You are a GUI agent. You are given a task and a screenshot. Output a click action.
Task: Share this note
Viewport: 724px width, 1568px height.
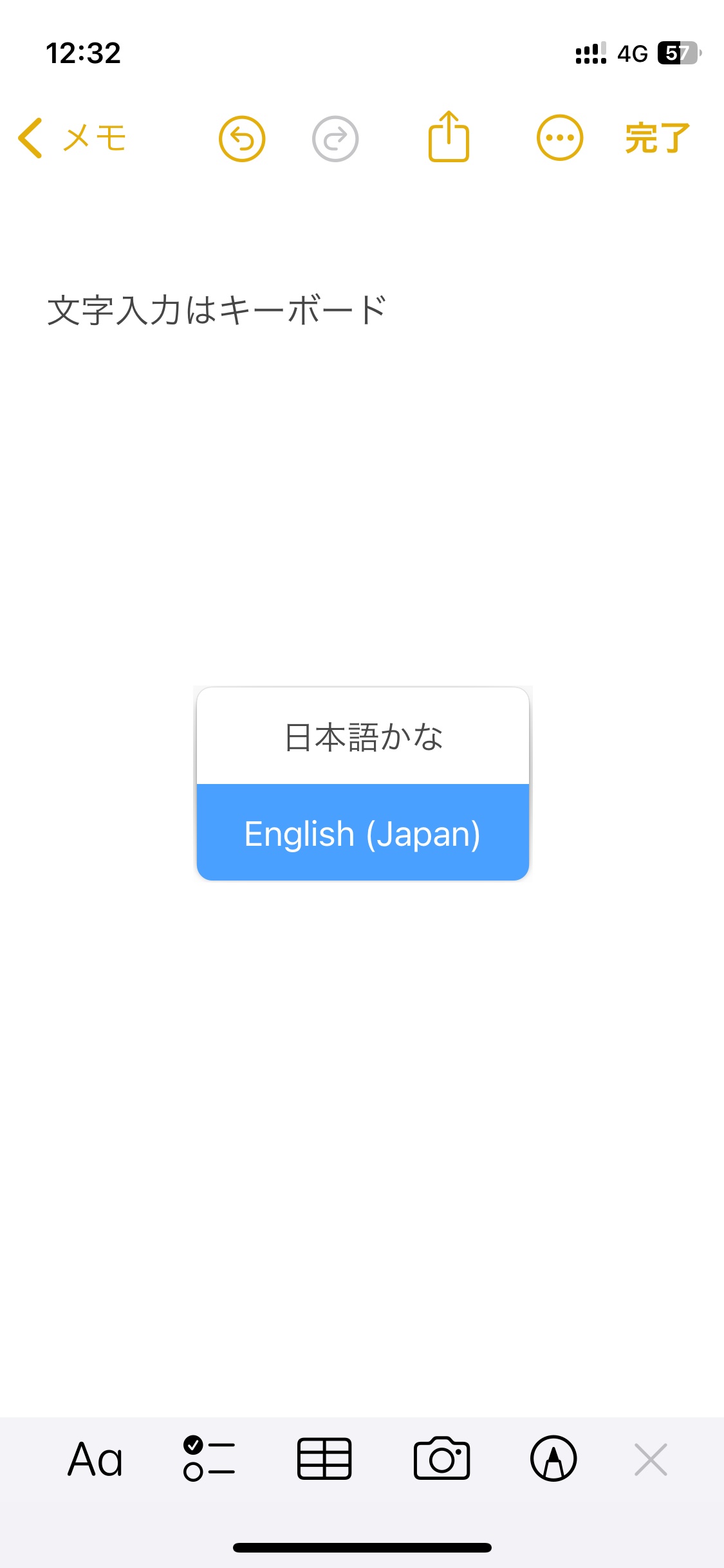coord(449,136)
